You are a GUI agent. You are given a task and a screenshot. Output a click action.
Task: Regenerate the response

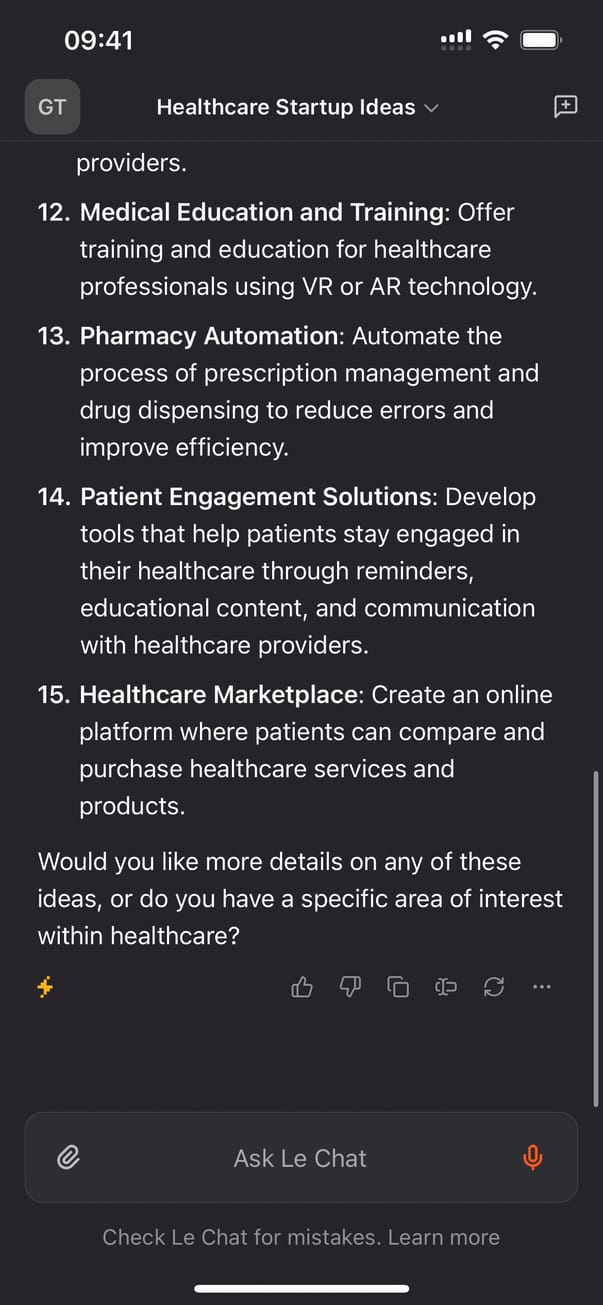click(x=494, y=988)
